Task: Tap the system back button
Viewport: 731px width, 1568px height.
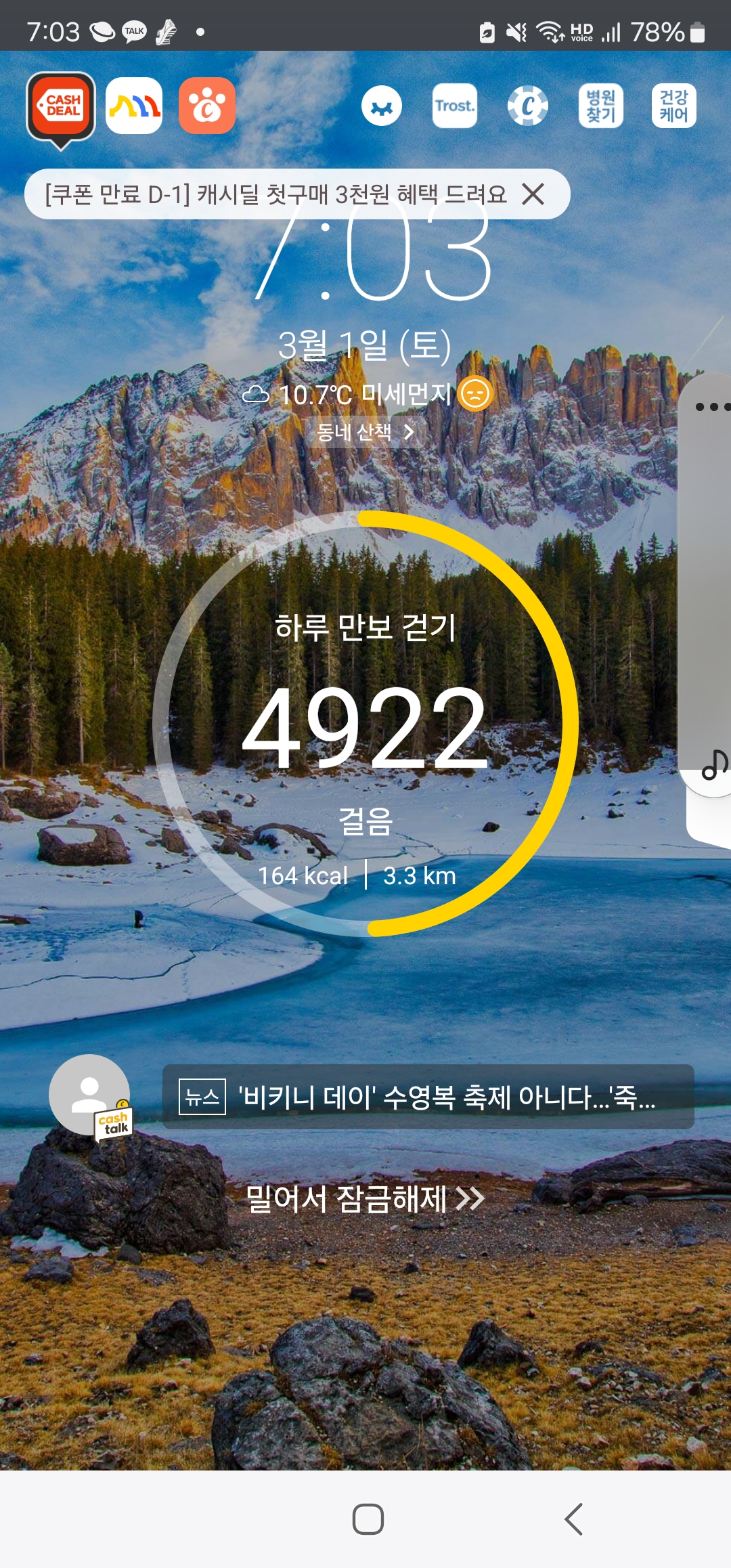Action: point(574,1519)
